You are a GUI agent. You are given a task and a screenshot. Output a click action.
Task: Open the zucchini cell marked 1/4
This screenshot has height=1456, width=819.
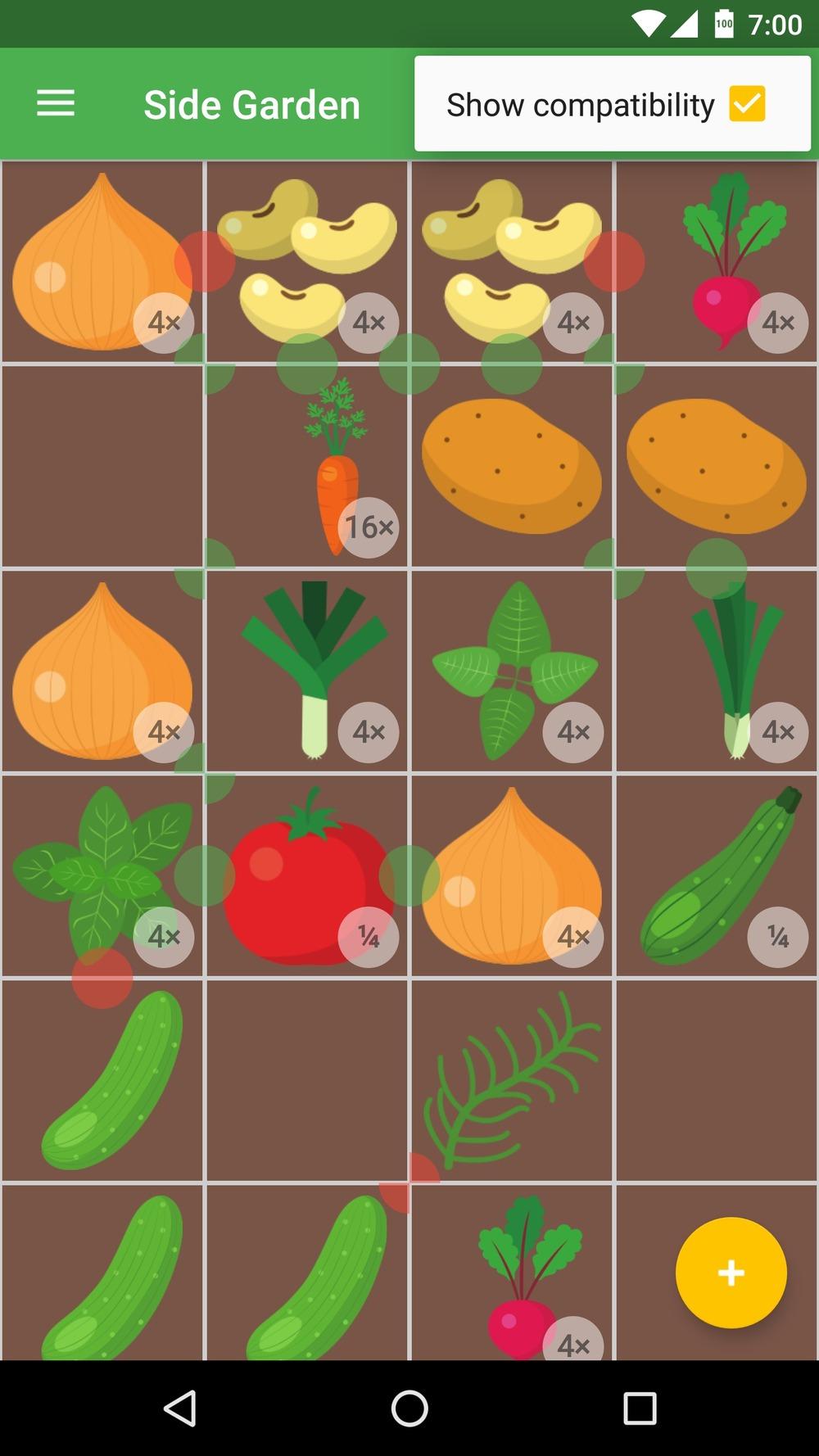point(716,876)
